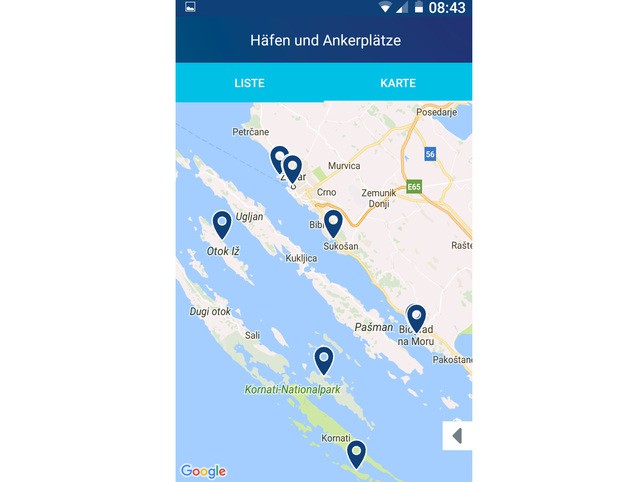This screenshot has width=638, height=482.
Task: Select the Karte tab
Action: point(397,83)
